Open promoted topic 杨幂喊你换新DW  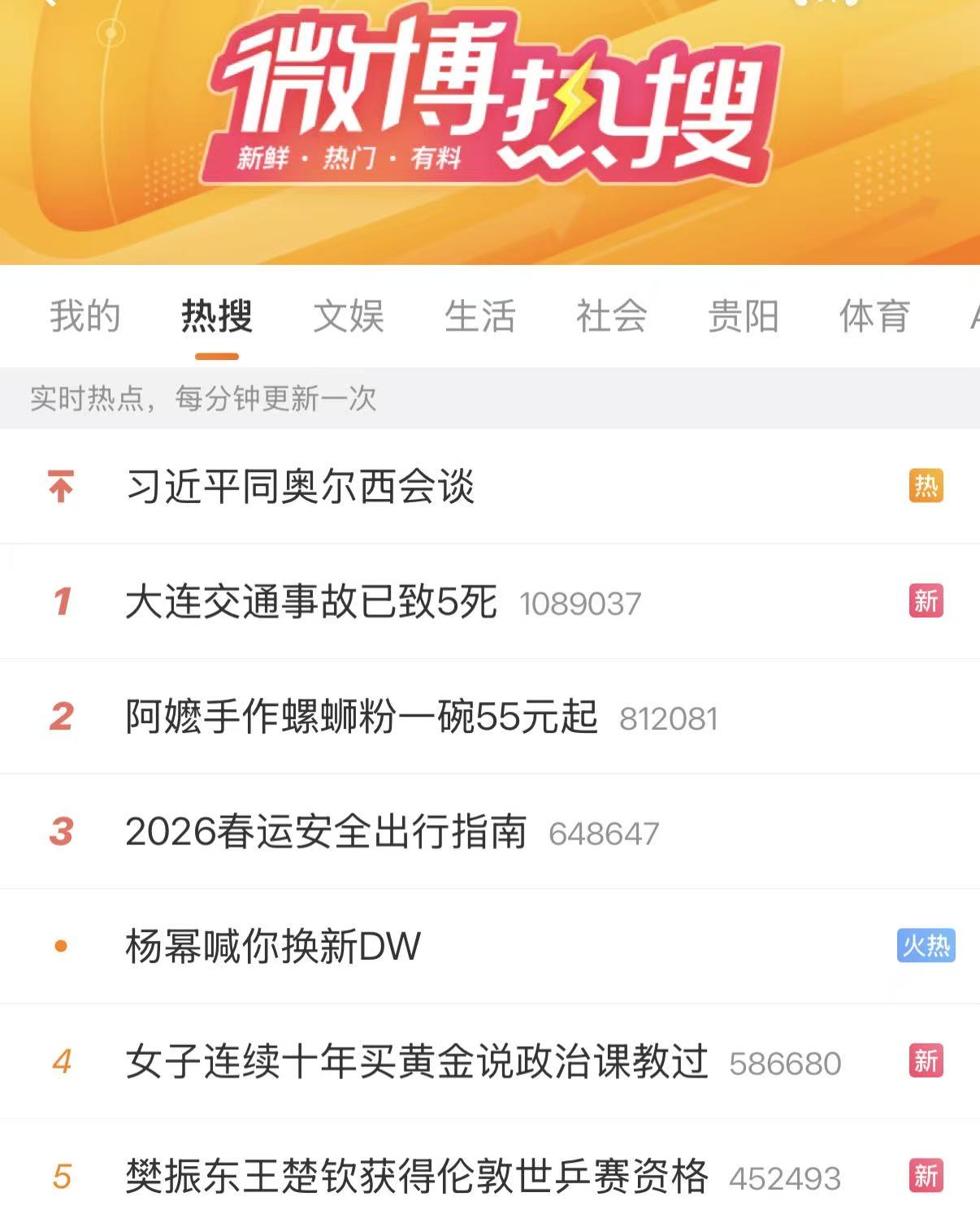273,947
